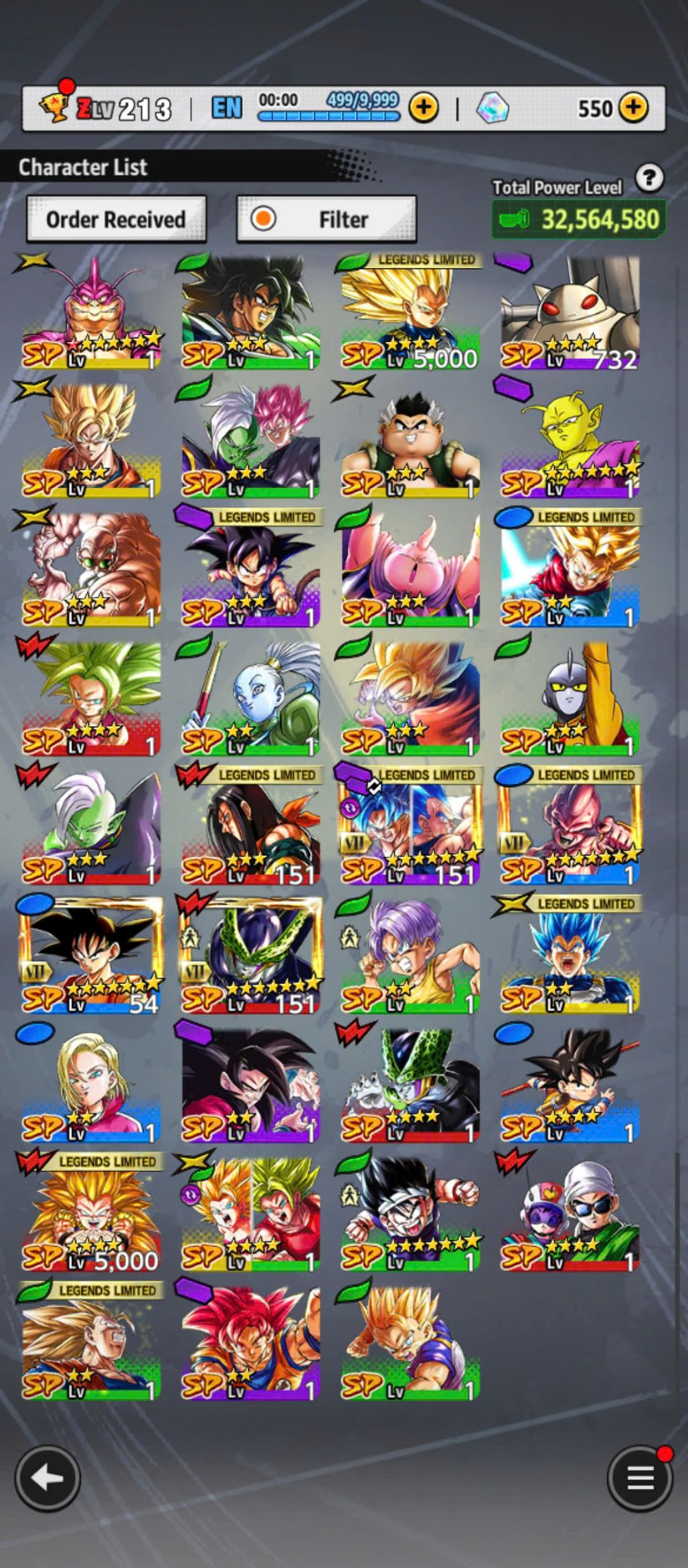688x1568 pixels.
Task: Open the Filter options
Action: point(327,219)
